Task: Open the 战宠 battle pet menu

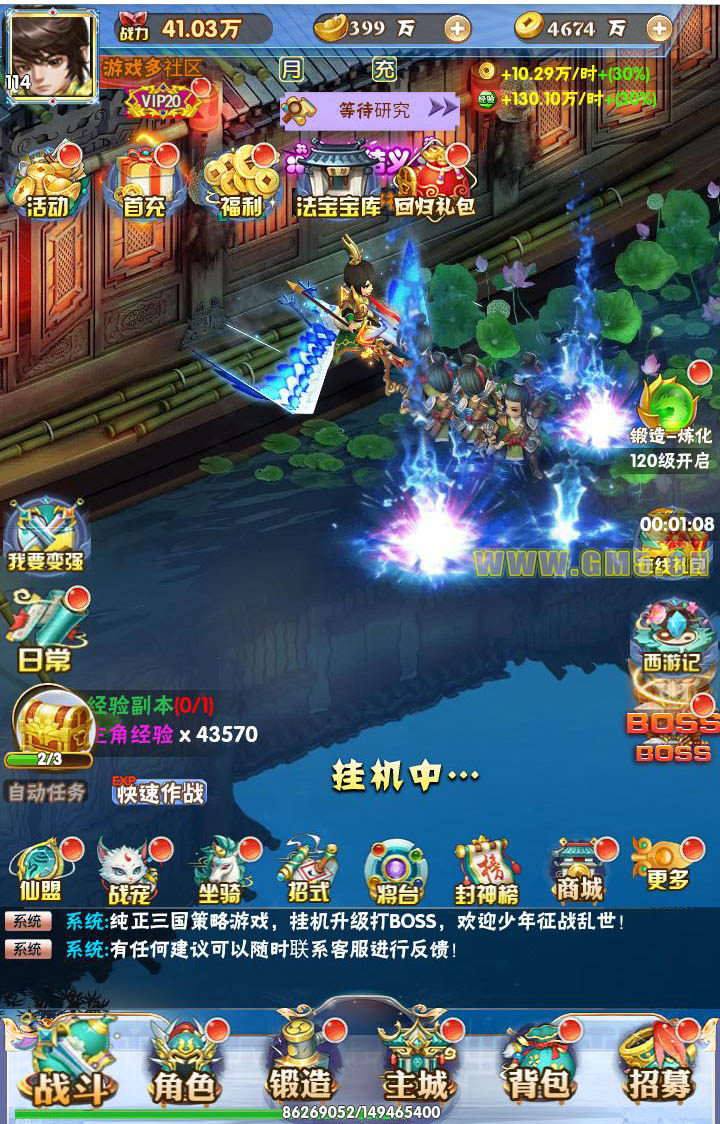Action: tap(131, 870)
